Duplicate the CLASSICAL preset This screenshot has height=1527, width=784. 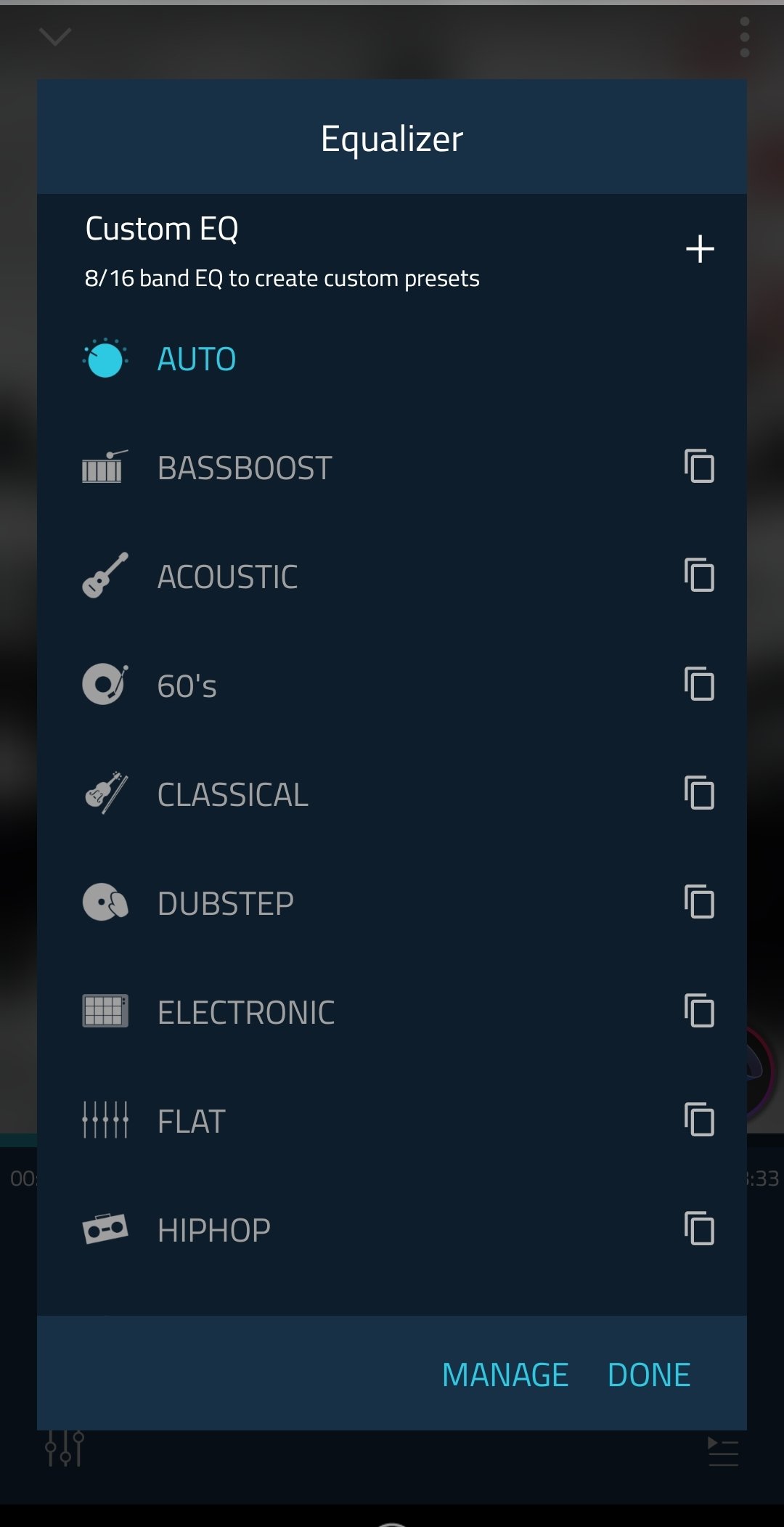[x=699, y=793]
